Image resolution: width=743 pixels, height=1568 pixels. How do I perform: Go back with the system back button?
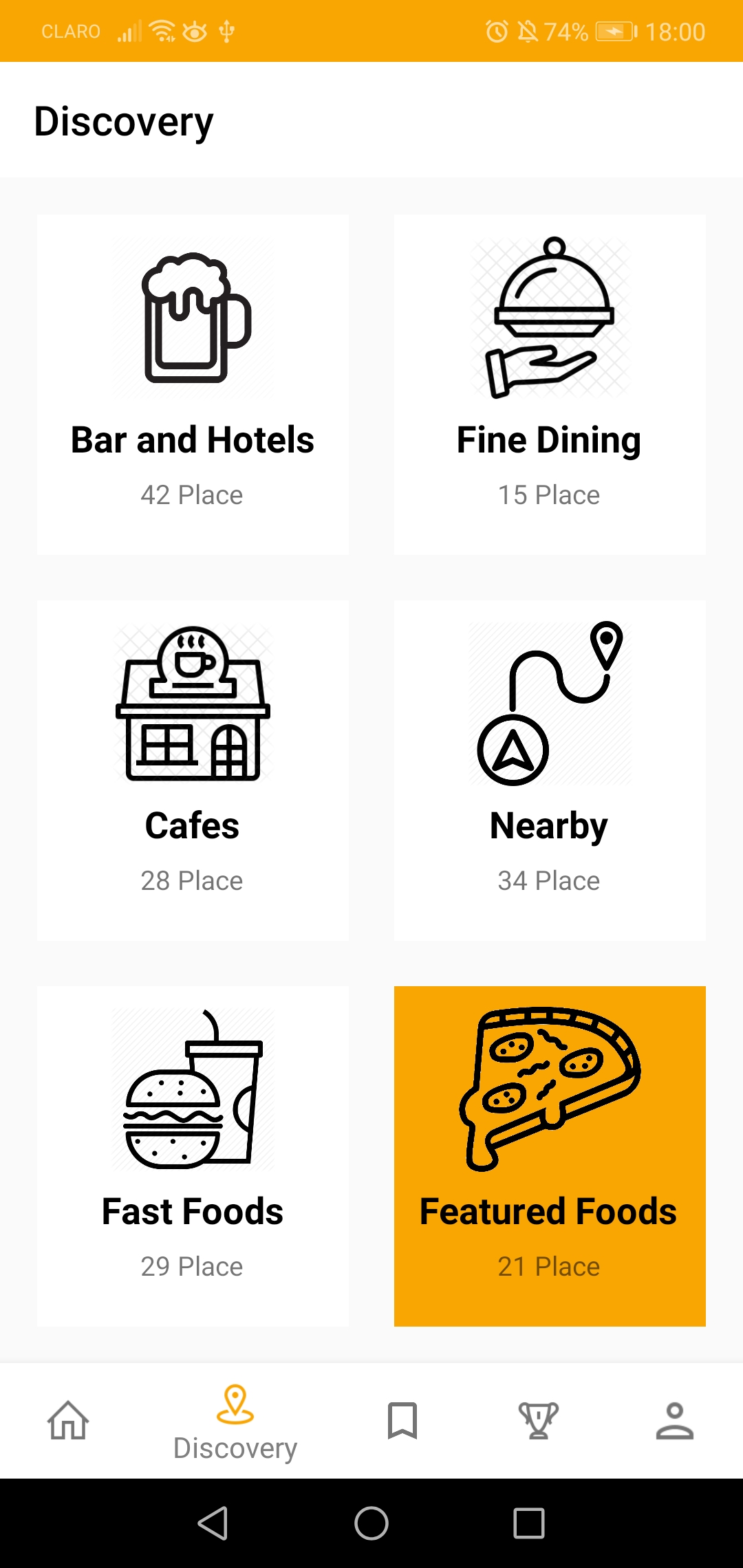[213, 1523]
